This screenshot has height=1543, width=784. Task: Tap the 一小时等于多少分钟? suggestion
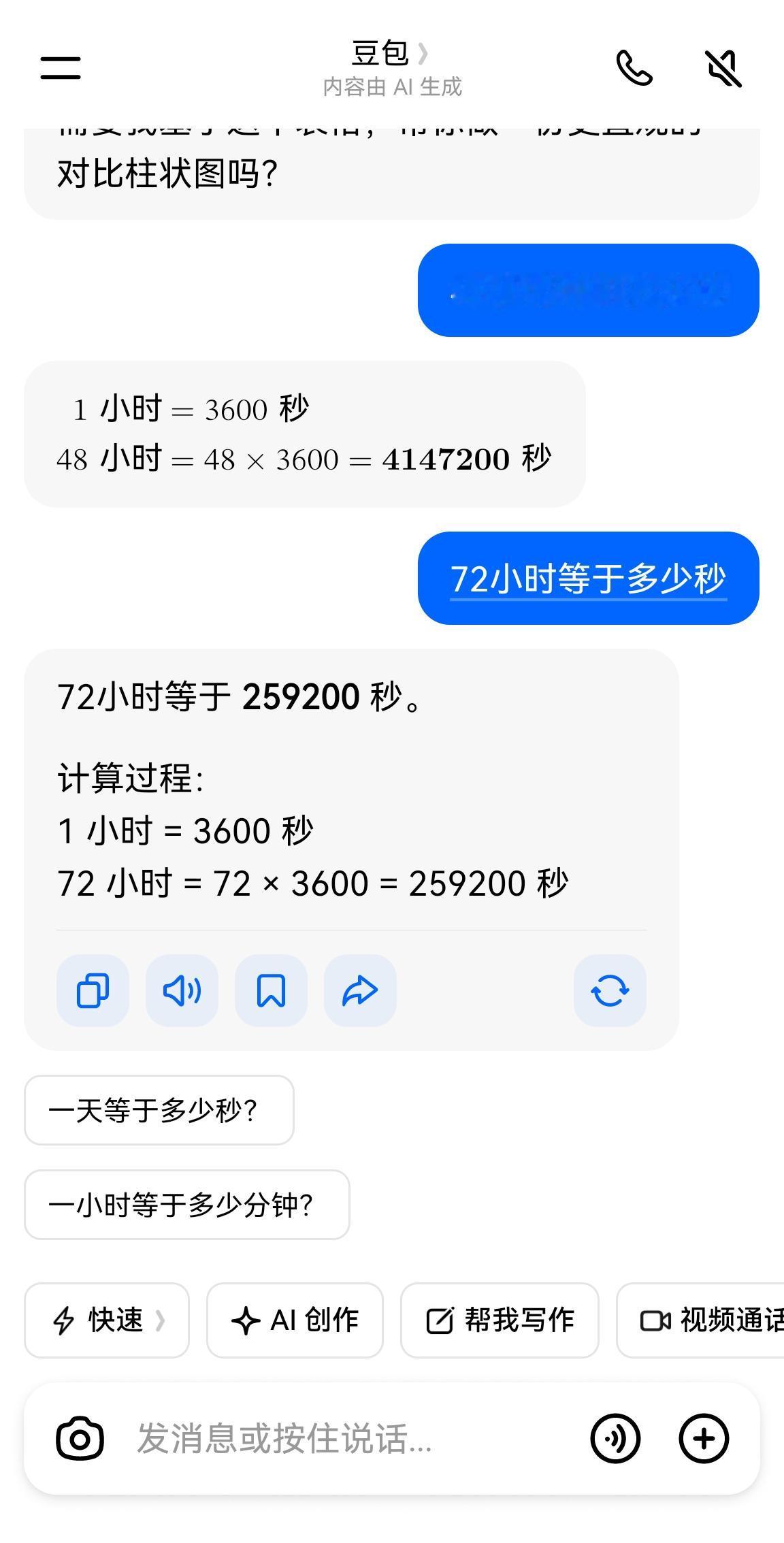pyautogui.click(x=187, y=1205)
